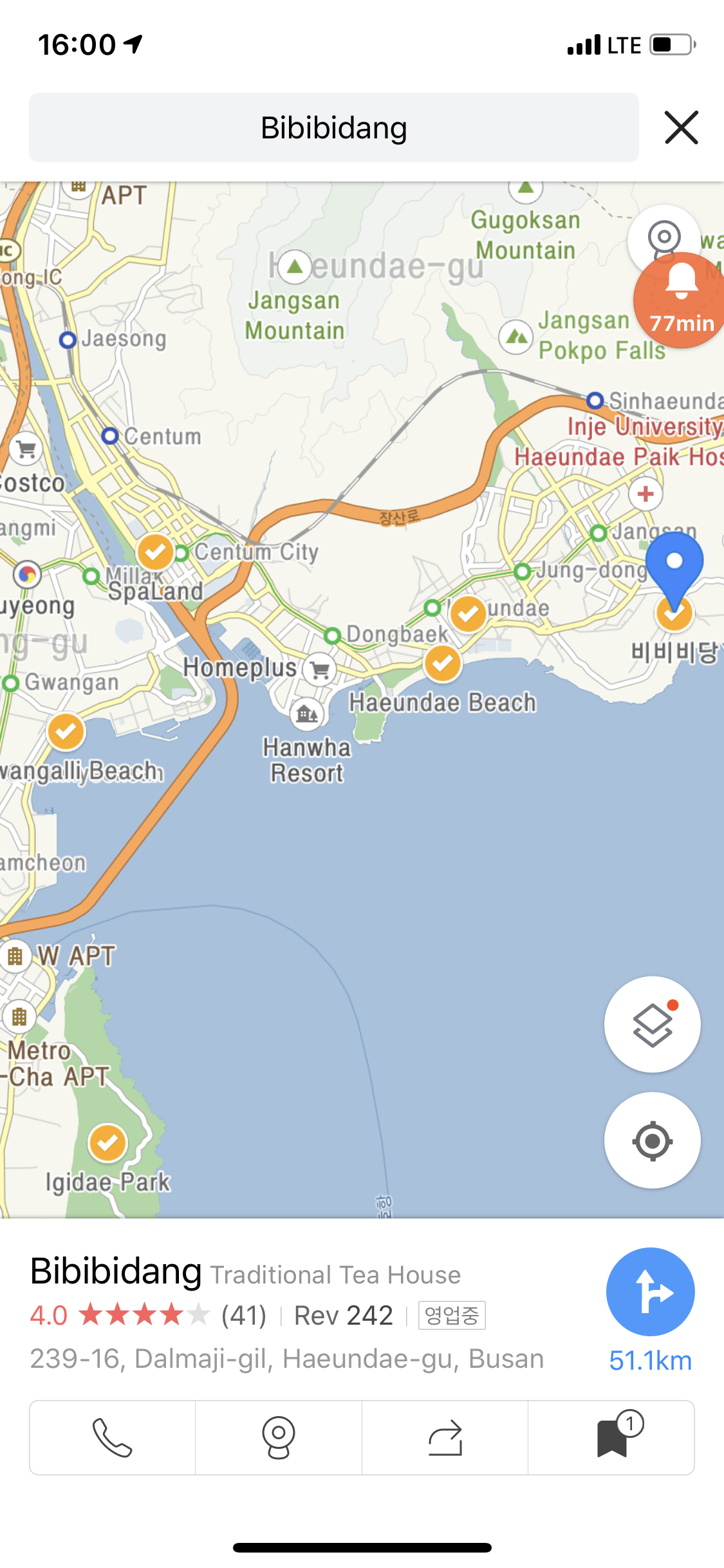
Task: Call Bibibidang tea house
Action: (113, 1437)
